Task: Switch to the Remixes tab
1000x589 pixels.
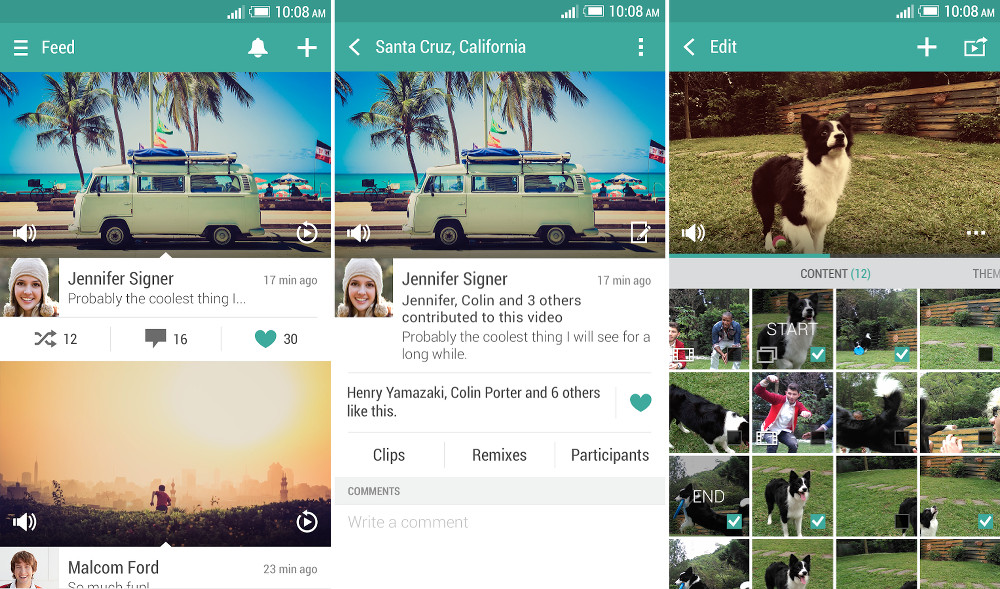Action: coord(499,455)
